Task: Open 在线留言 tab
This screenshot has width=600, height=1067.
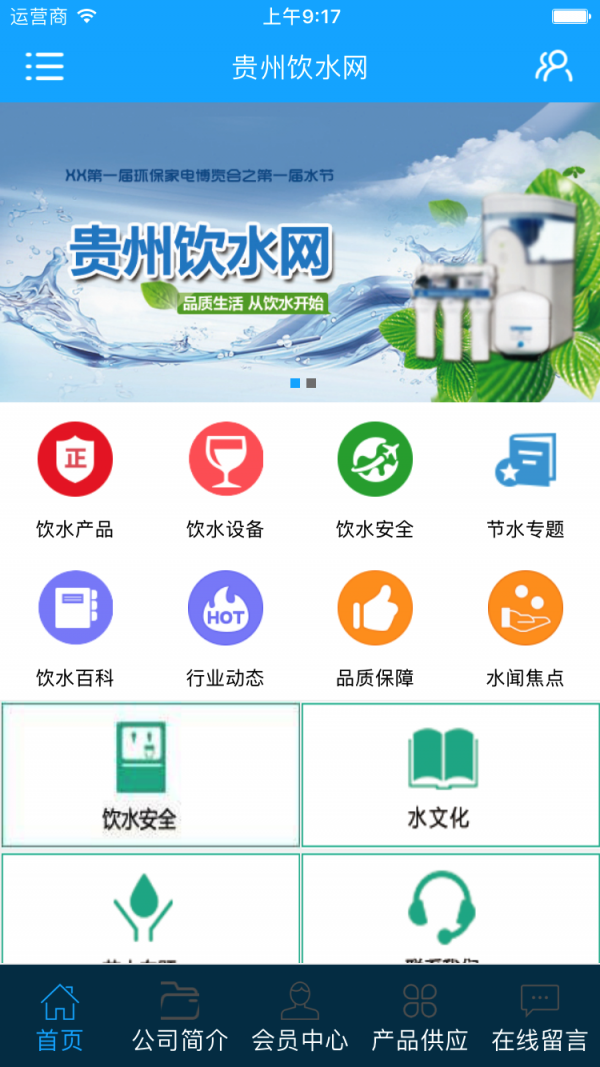Action: click(540, 1016)
